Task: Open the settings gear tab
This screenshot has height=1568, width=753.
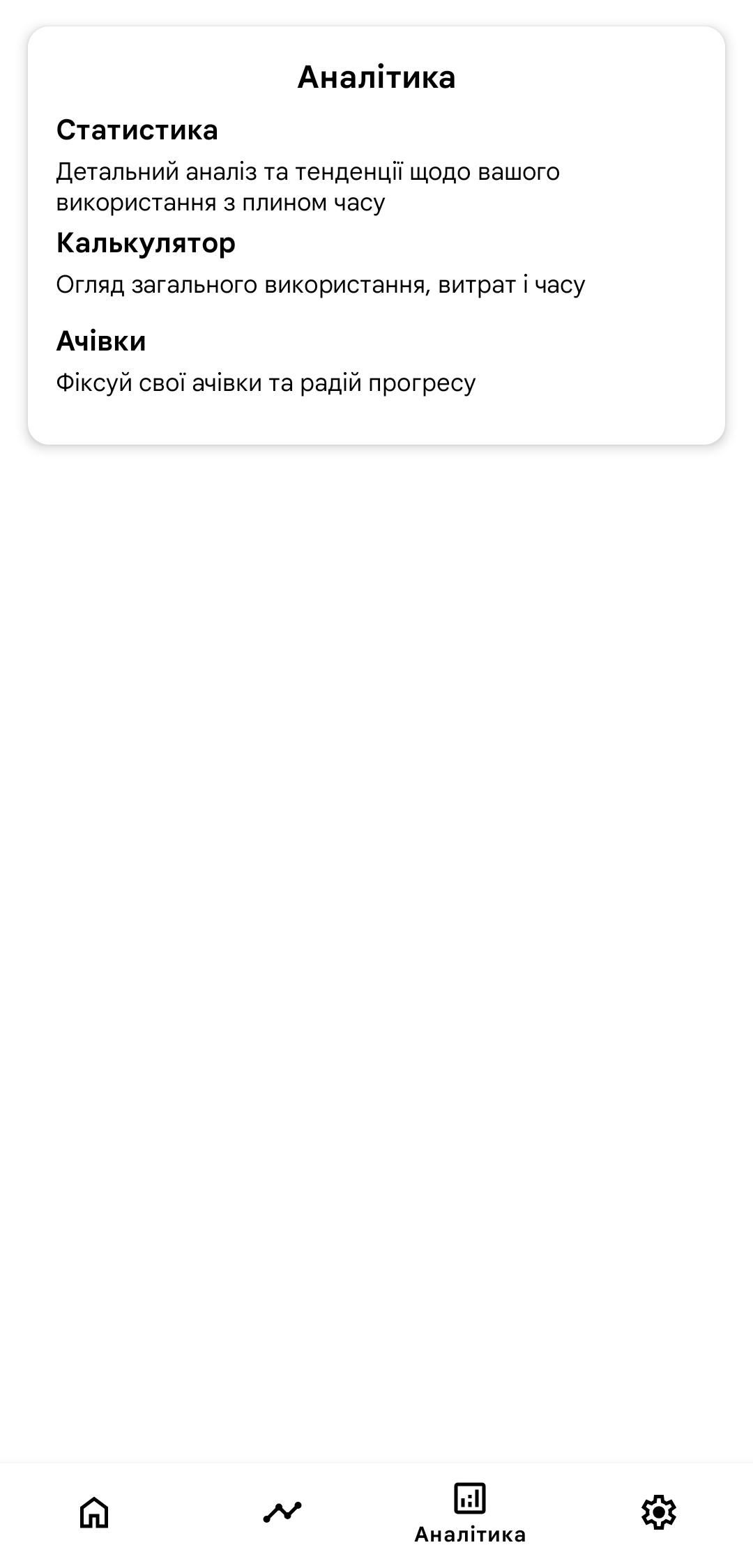Action: (658, 1512)
